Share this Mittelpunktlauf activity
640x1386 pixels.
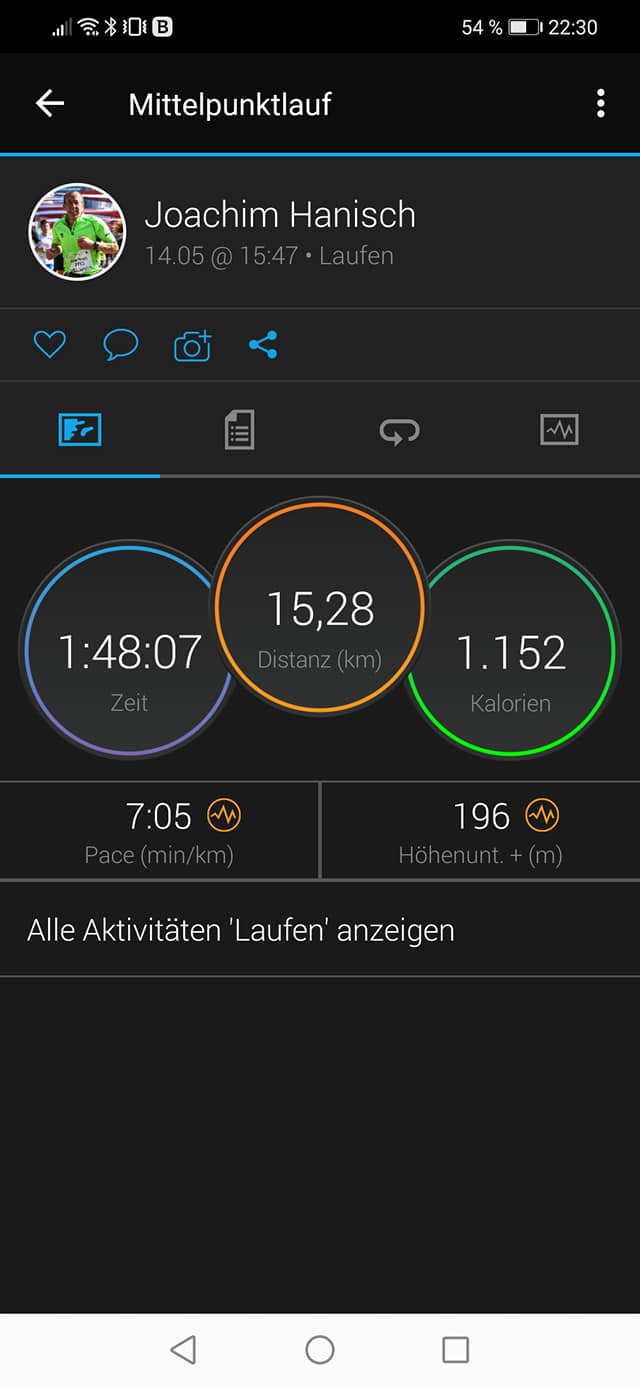263,345
